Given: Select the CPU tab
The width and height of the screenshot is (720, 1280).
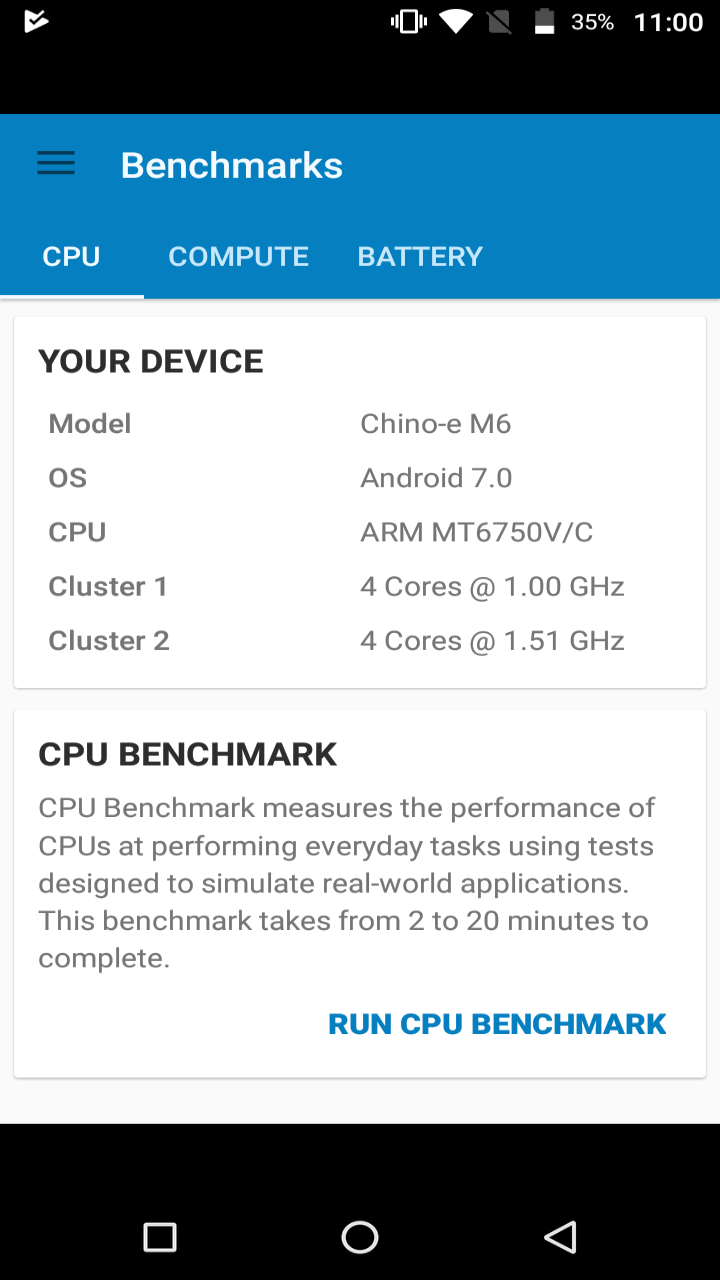Looking at the screenshot, I should pyautogui.click(x=71, y=257).
